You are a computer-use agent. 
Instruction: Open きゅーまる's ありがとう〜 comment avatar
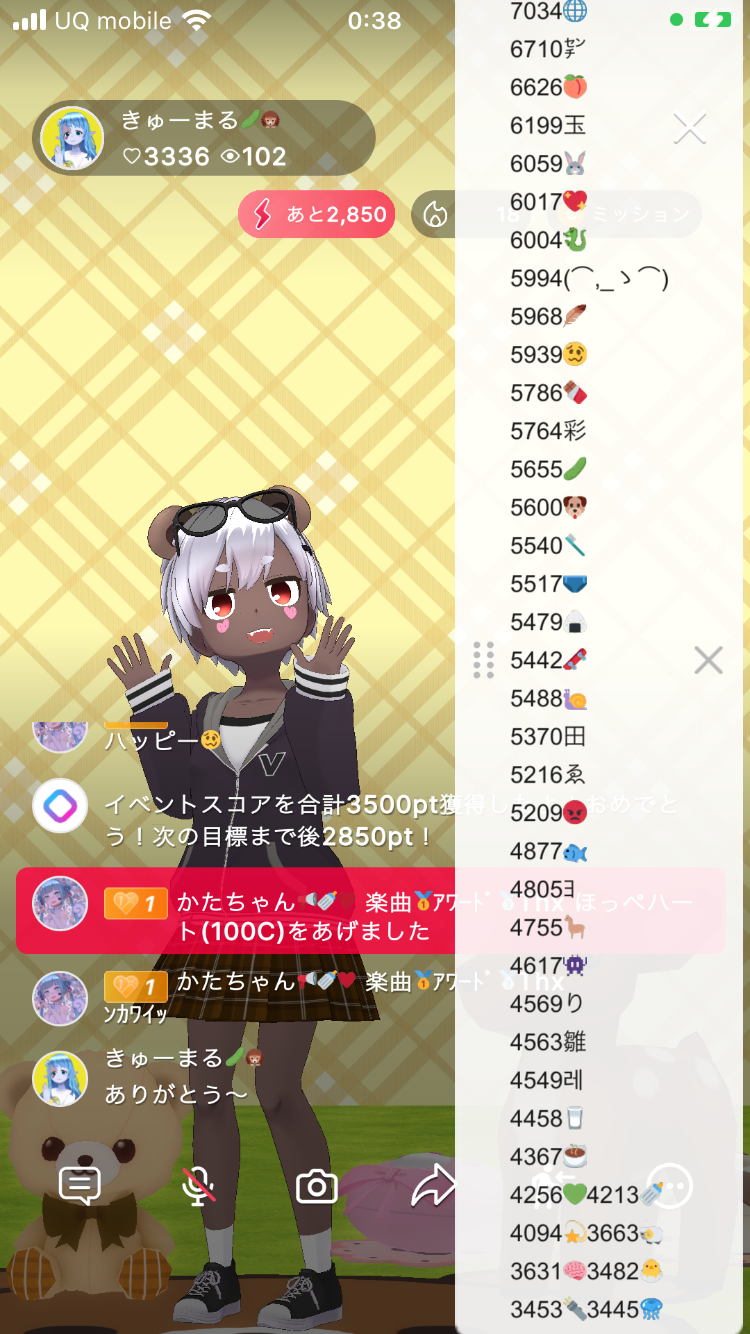[x=60, y=1079]
